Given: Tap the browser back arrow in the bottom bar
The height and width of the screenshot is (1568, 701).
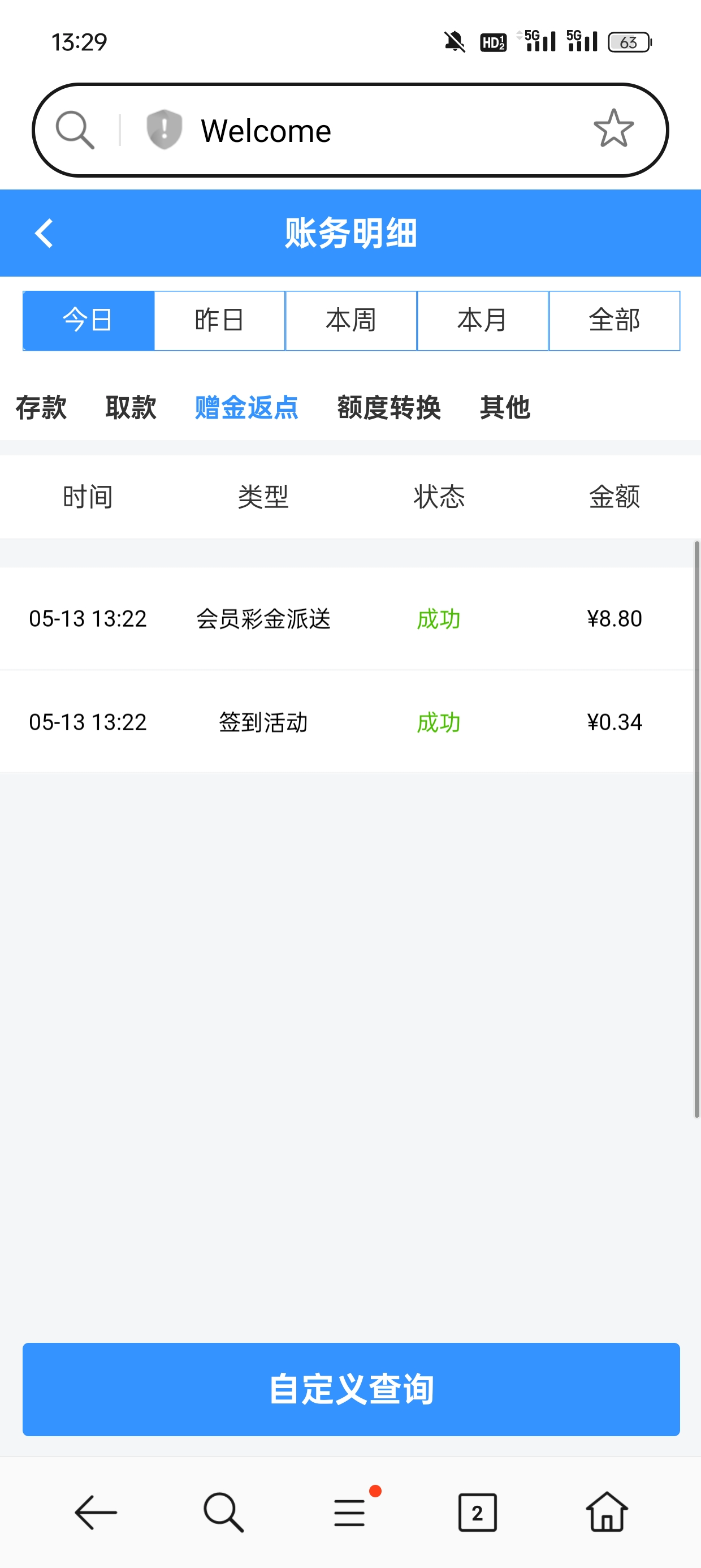Looking at the screenshot, I should [96, 1513].
